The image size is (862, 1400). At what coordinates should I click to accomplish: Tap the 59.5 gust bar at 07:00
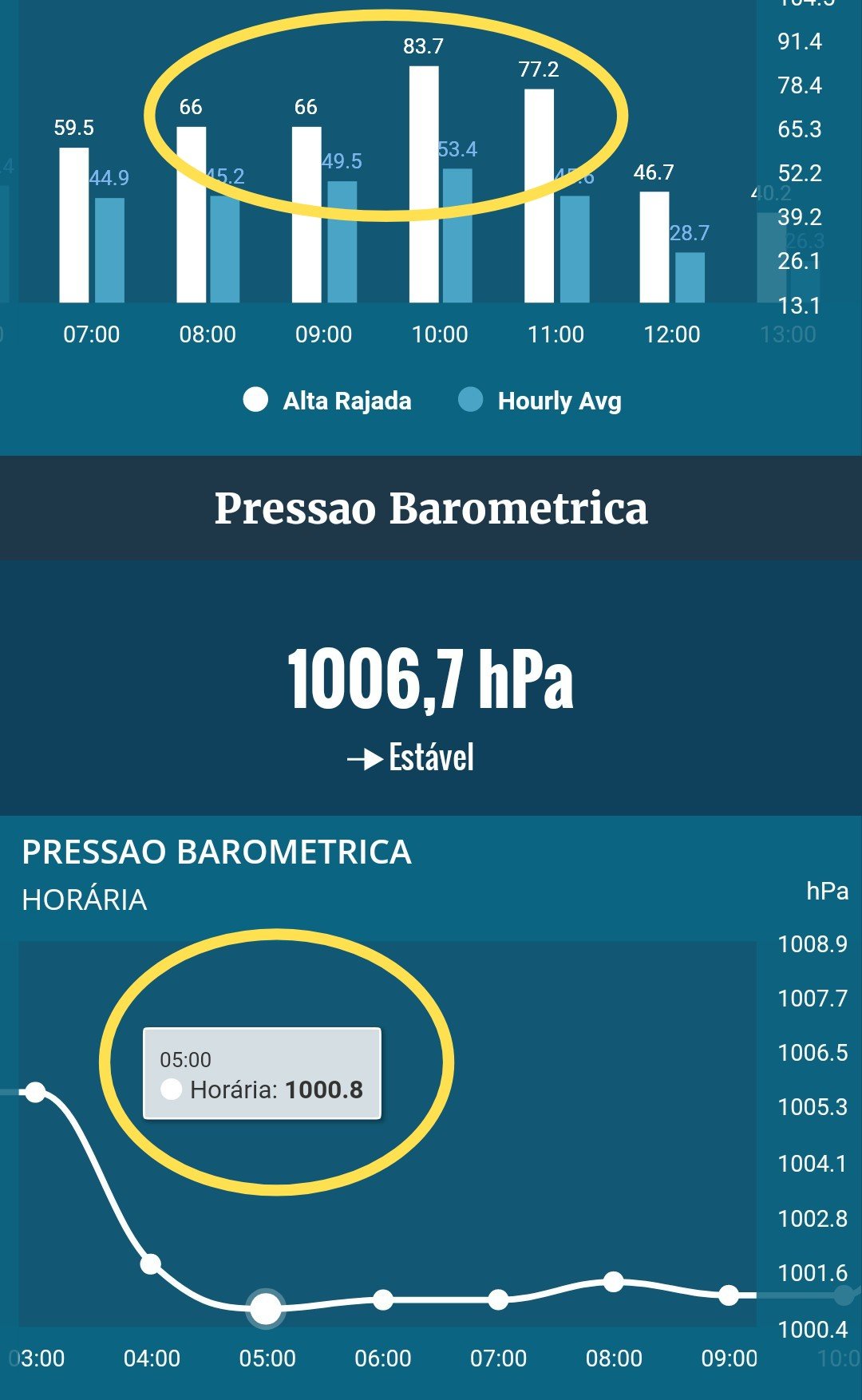(74, 225)
